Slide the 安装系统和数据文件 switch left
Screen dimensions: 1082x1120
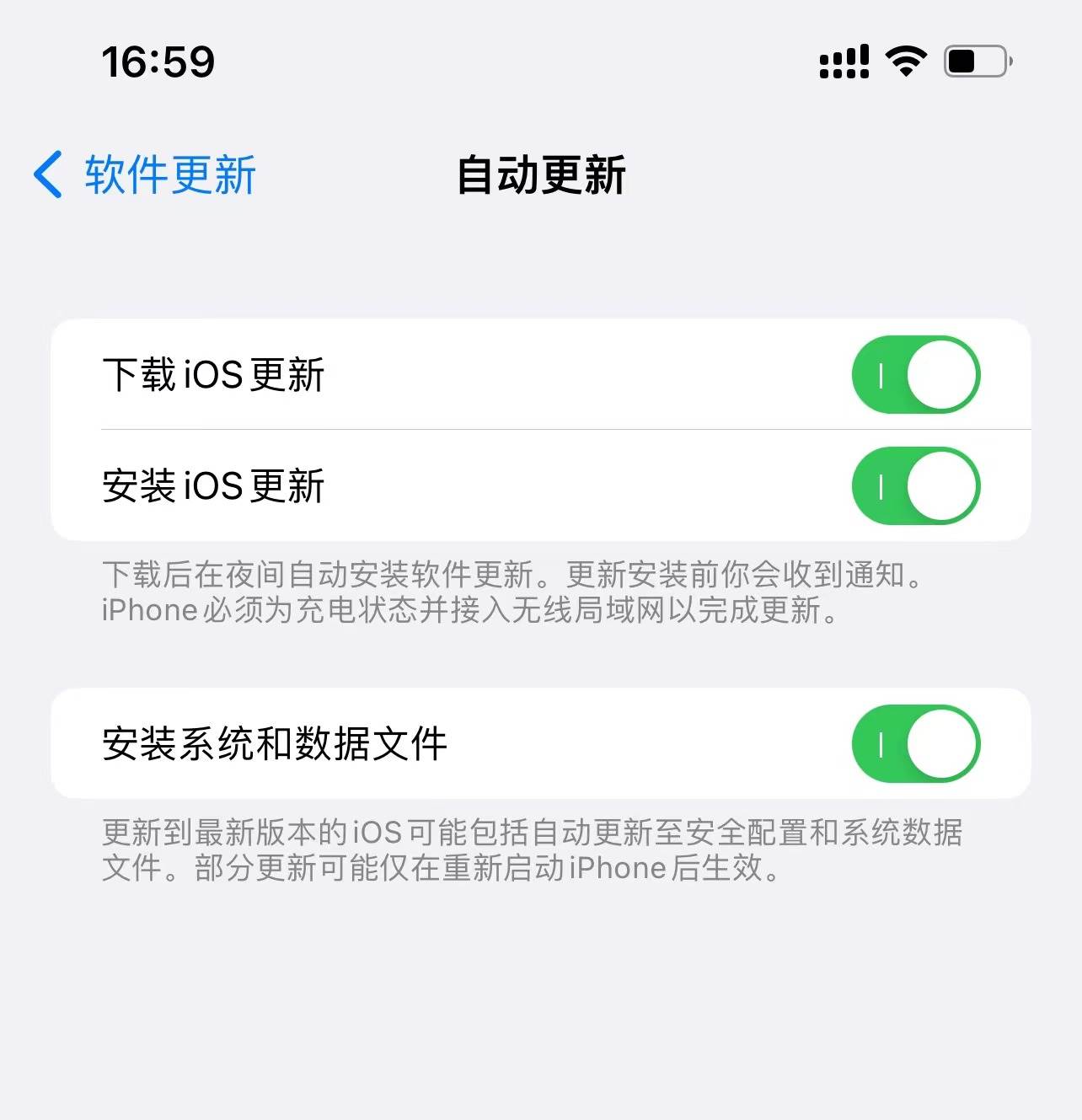click(917, 744)
